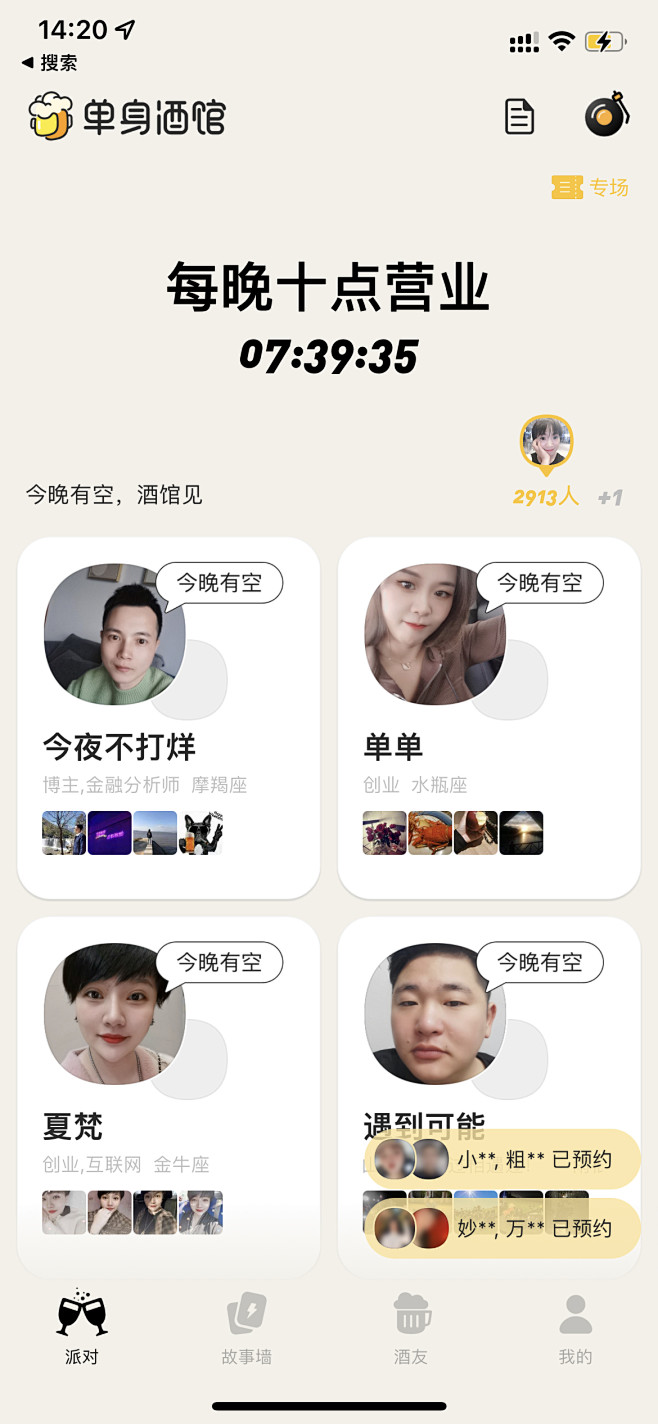
Task: Open the card for 今夜不打烊
Action: pyautogui.click(x=168, y=717)
